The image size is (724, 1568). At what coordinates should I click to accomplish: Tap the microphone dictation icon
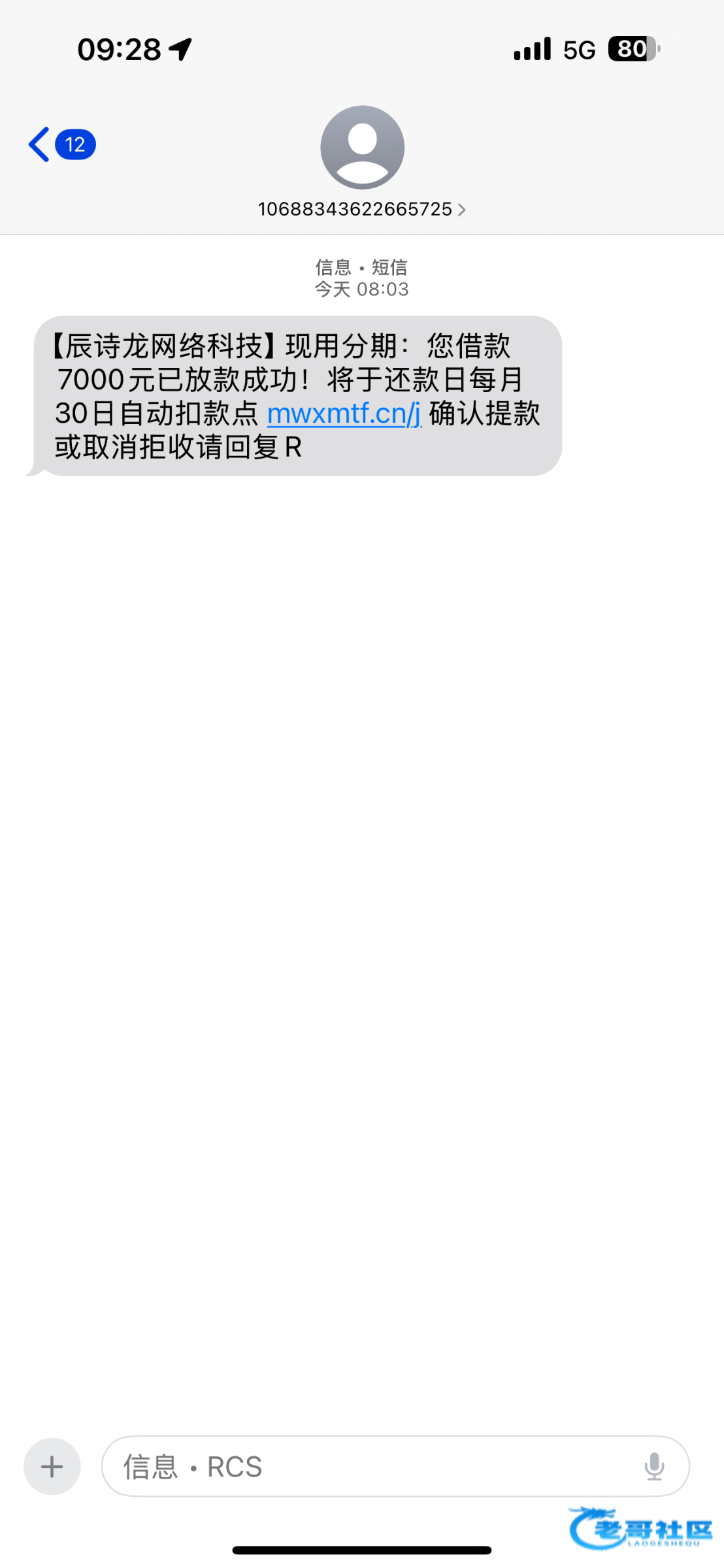(x=654, y=1467)
